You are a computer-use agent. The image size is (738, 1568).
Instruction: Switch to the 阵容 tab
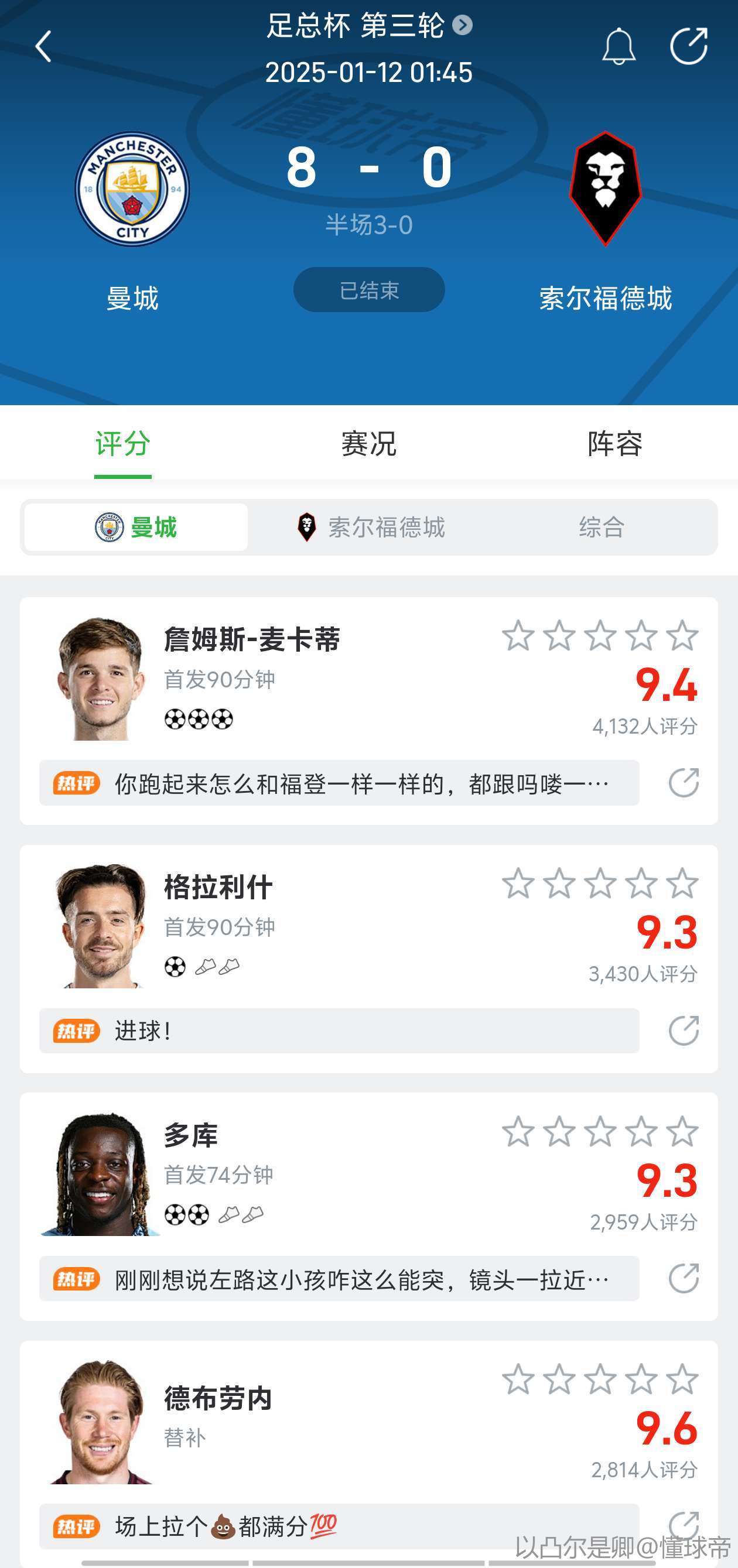[x=614, y=444]
